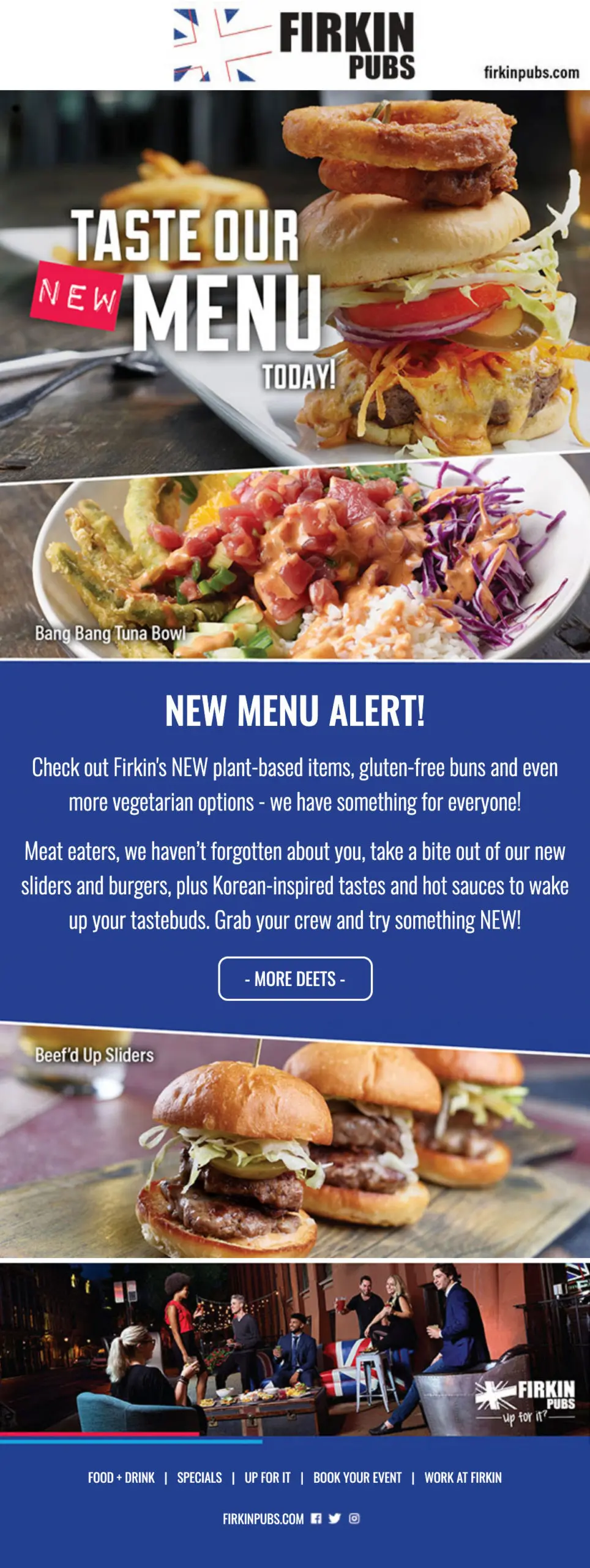
Task: Open Firkin's Instagram icon
Action: point(354,1518)
